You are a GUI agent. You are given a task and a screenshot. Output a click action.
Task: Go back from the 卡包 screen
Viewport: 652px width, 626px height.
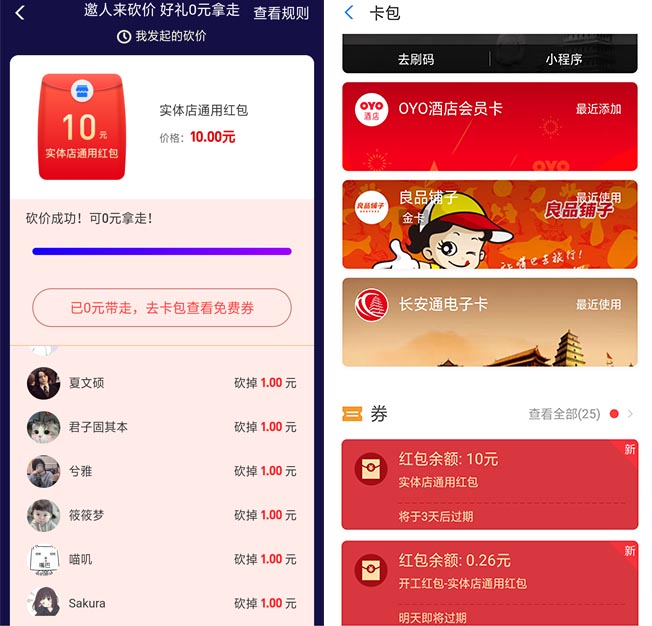pos(349,13)
